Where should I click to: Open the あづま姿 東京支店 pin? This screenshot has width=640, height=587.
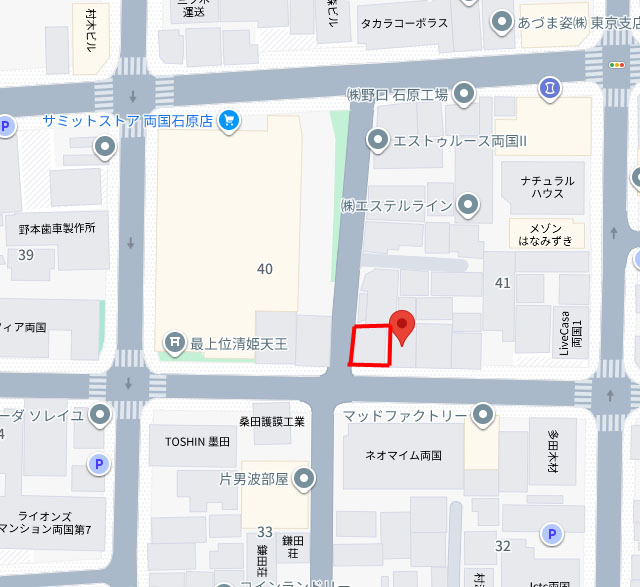click(x=503, y=22)
